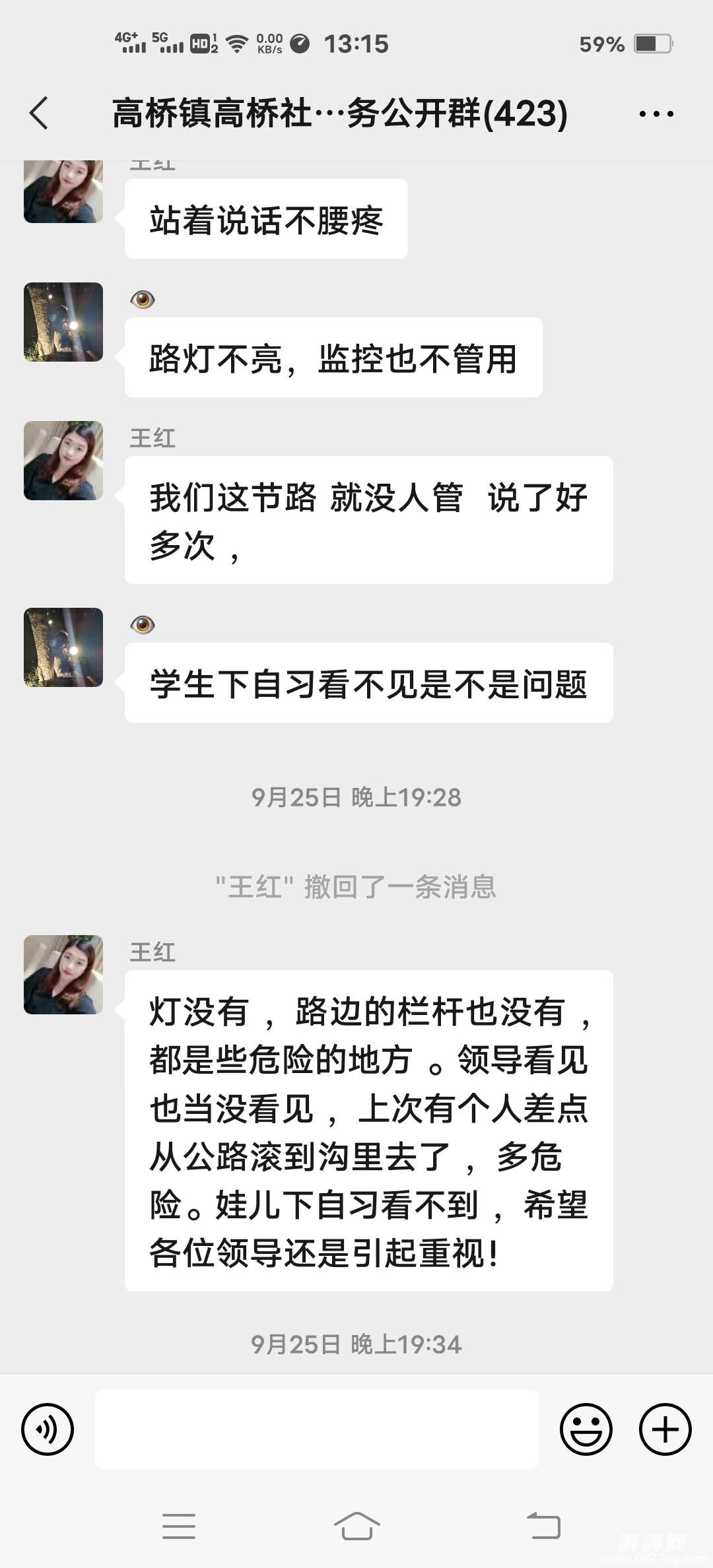
Task: Tap system home button
Action: point(356,1526)
